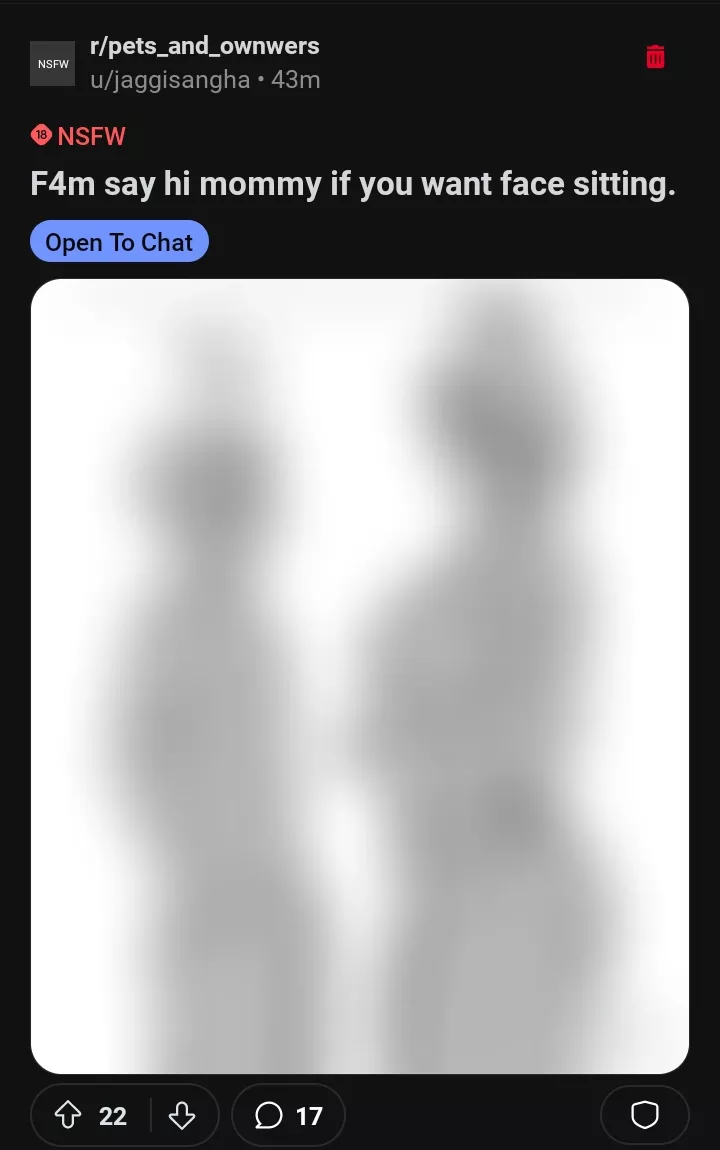Open the blurred post image

(x=360, y=676)
